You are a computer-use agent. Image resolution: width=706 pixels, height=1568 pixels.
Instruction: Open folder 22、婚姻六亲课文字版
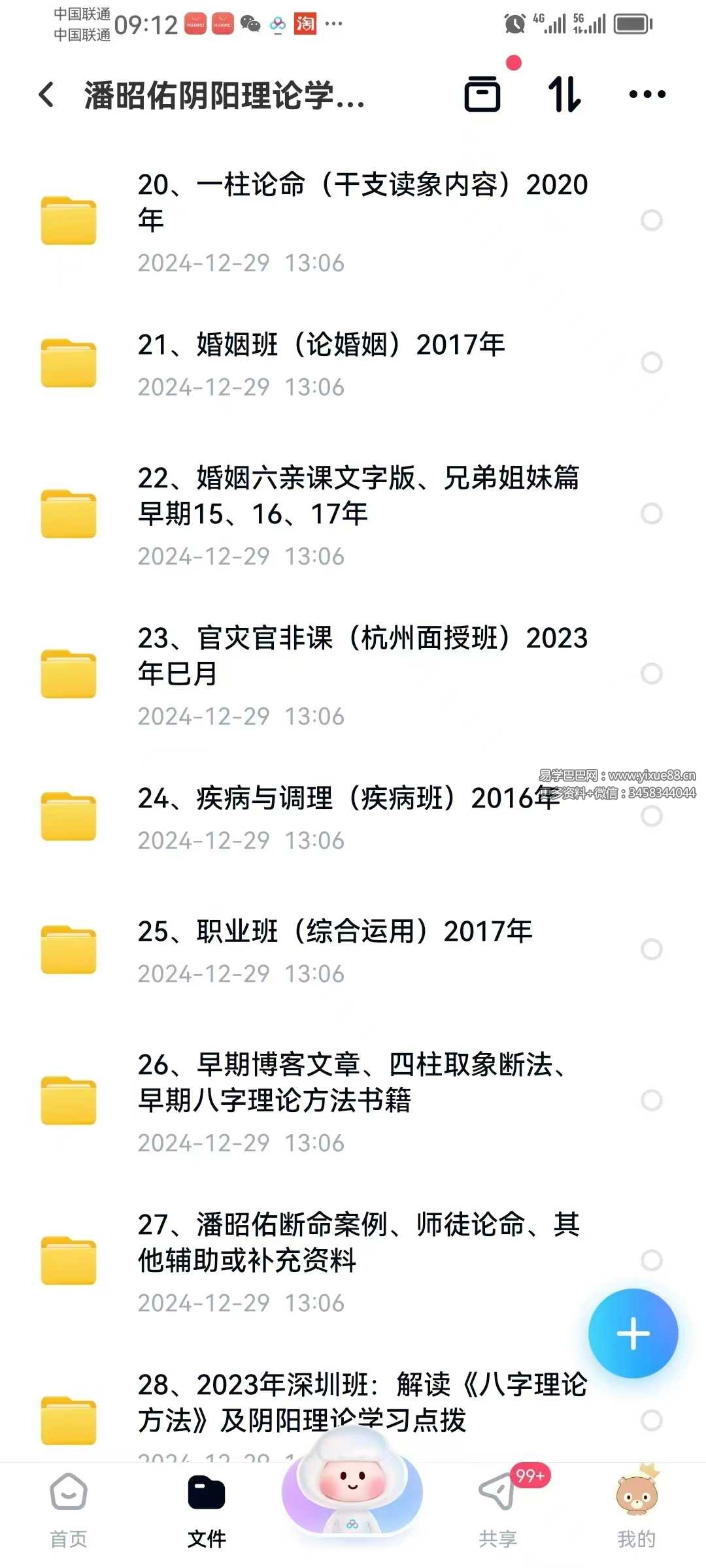pos(358,497)
